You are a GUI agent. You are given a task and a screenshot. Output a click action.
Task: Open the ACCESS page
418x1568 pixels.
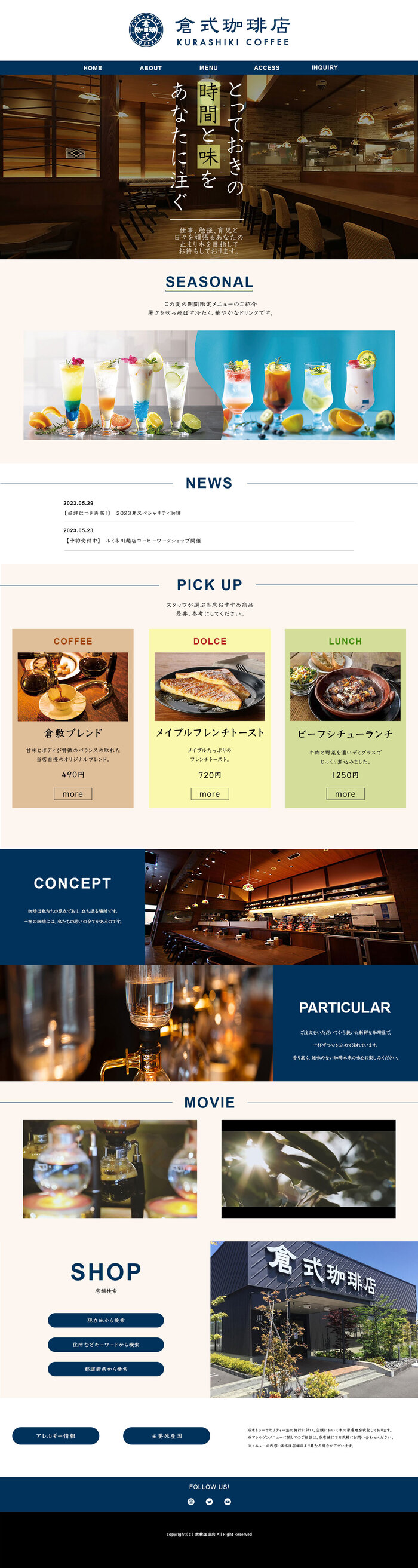click(266, 68)
